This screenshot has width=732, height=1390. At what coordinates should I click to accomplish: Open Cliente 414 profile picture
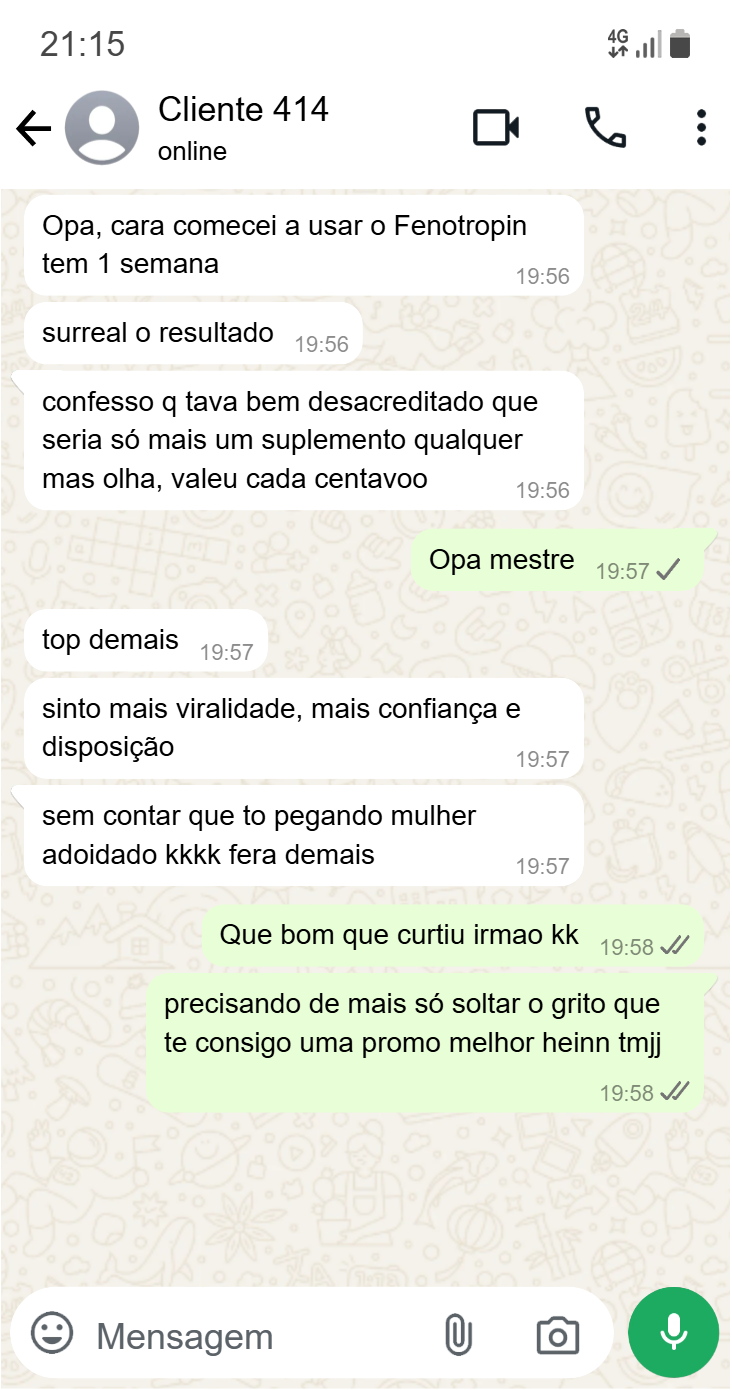(x=102, y=128)
